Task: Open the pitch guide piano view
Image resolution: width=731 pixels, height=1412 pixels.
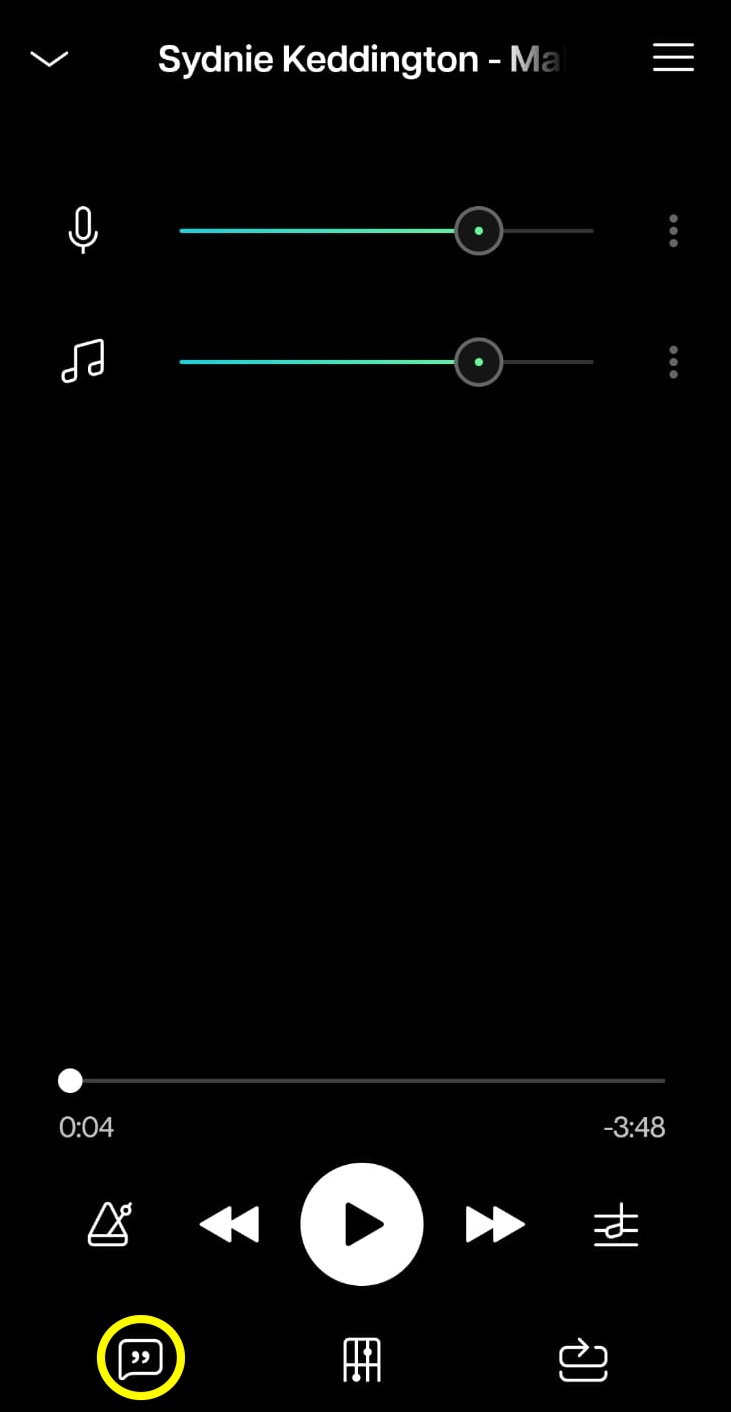Action: (362, 1358)
